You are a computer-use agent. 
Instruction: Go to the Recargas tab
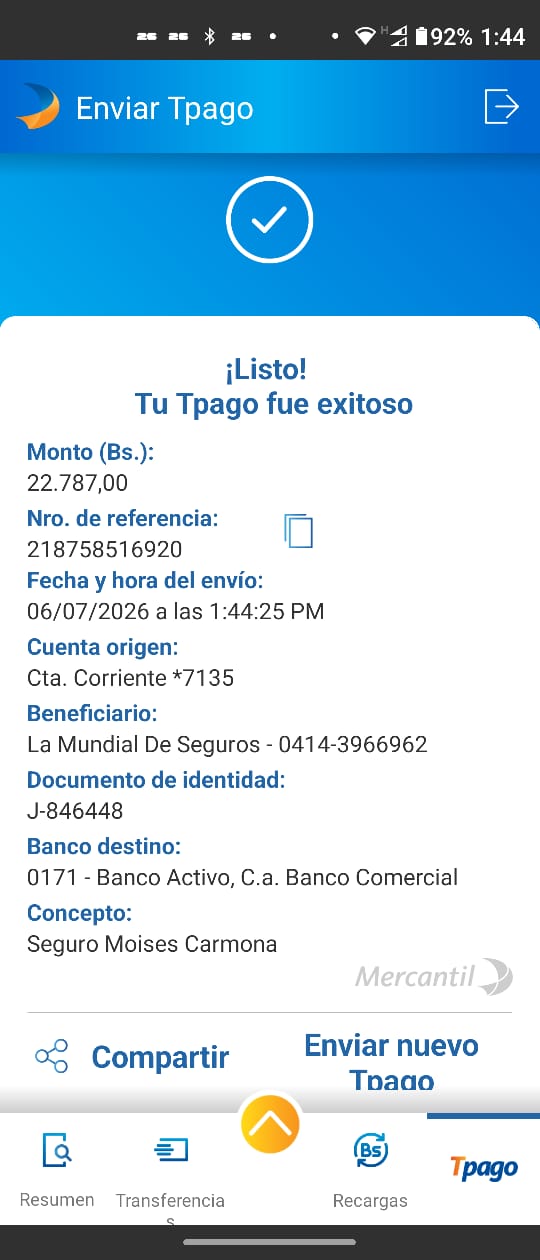click(370, 1170)
